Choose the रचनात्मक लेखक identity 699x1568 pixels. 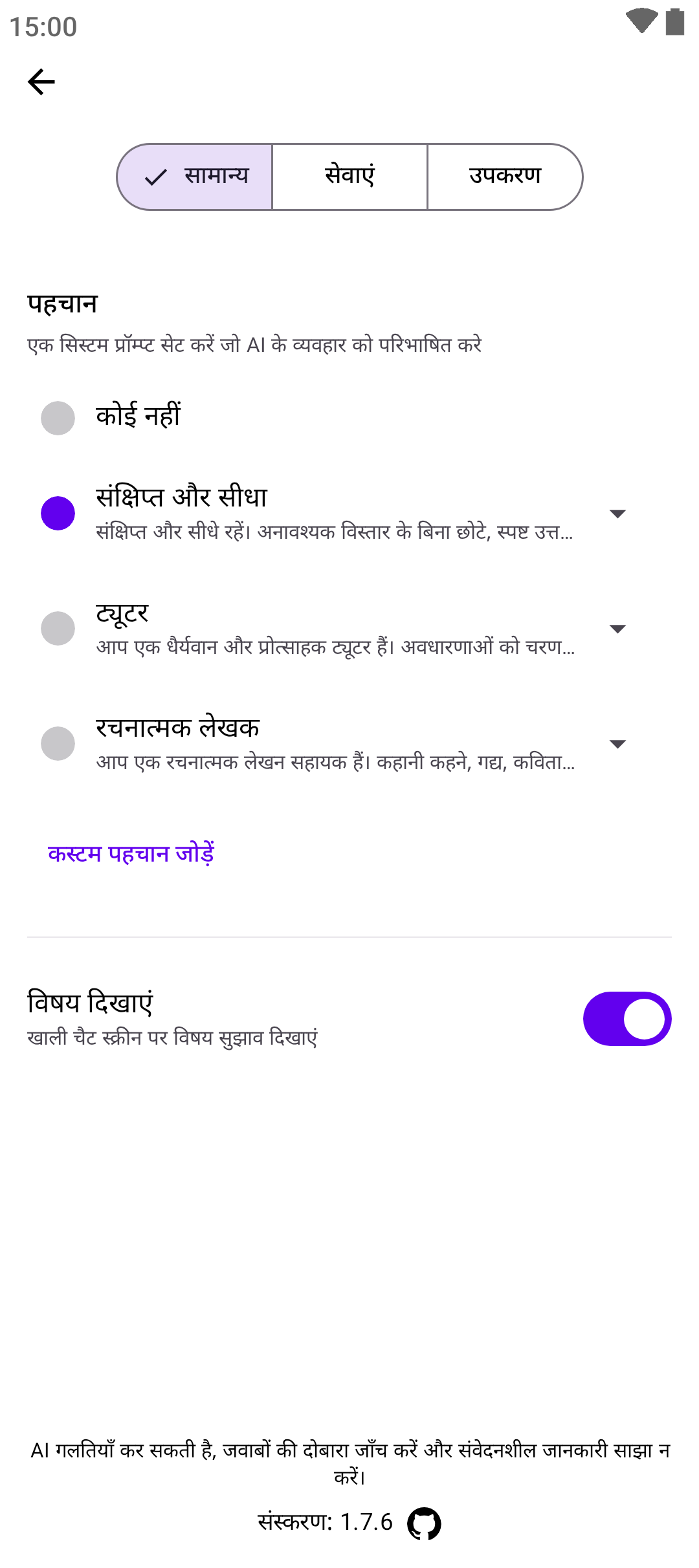click(x=58, y=744)
